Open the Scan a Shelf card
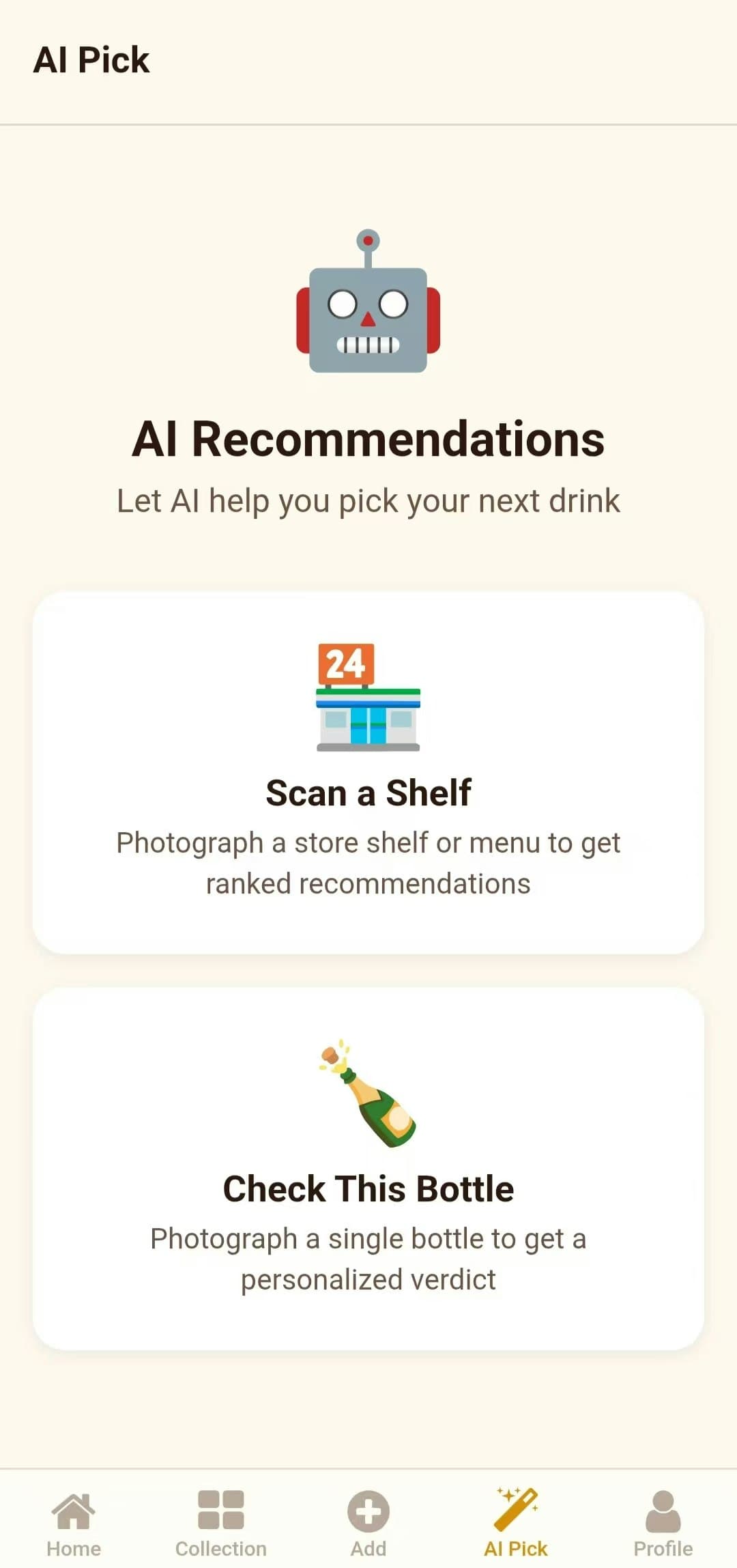The image size is (737, 1568). point(369,772)
